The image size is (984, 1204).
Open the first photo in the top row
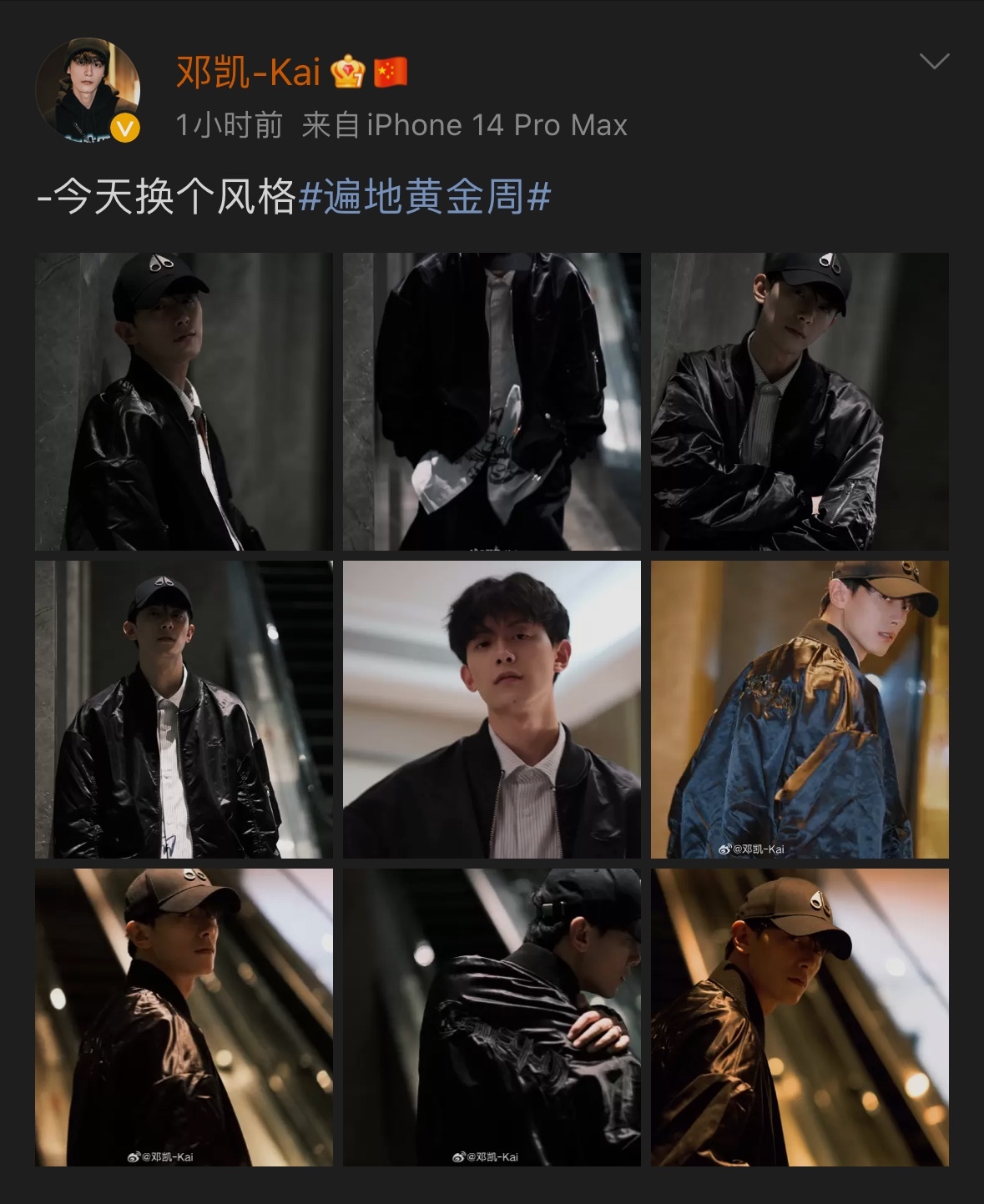(184, 401)
